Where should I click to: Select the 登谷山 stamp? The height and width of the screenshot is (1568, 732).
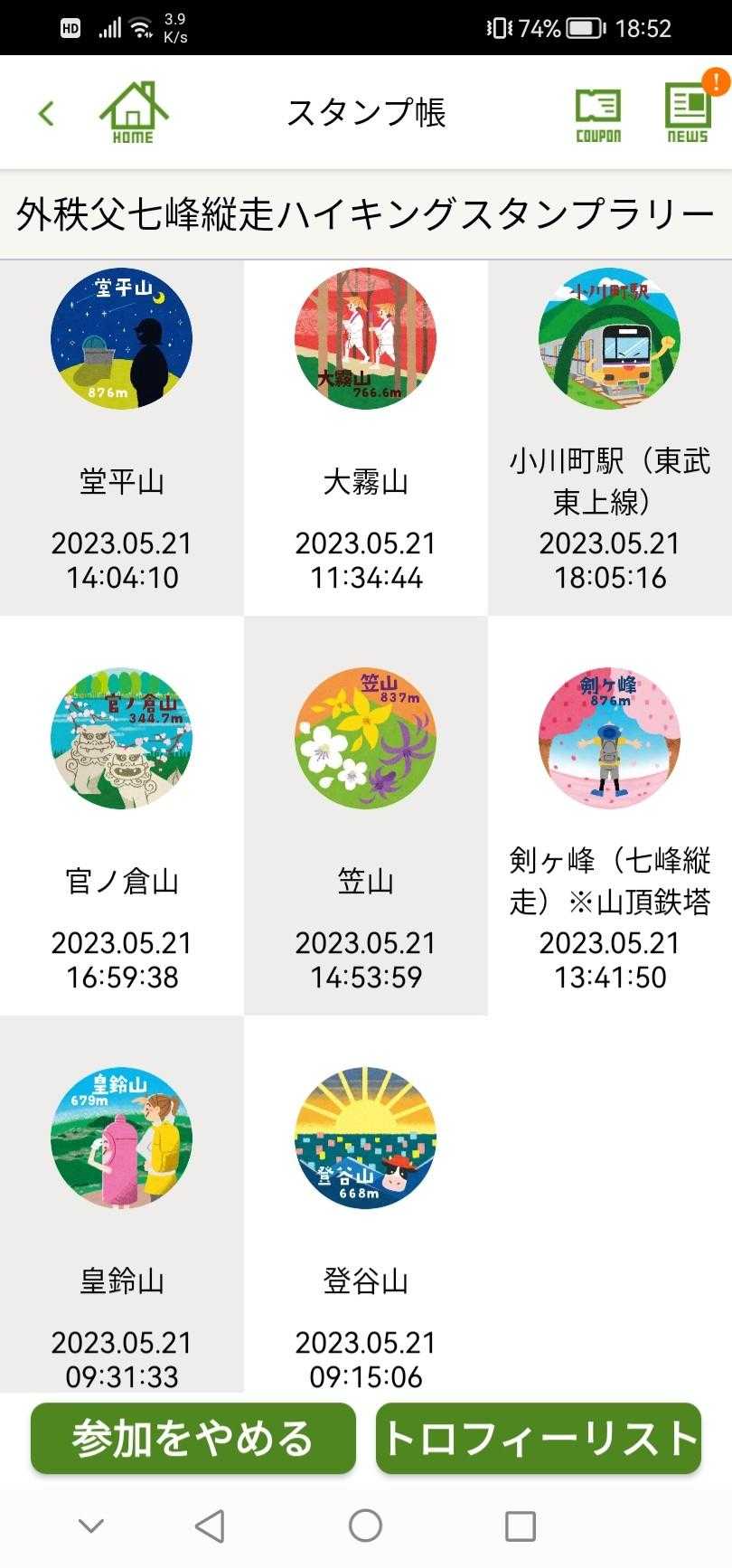tap(366, 1138)
